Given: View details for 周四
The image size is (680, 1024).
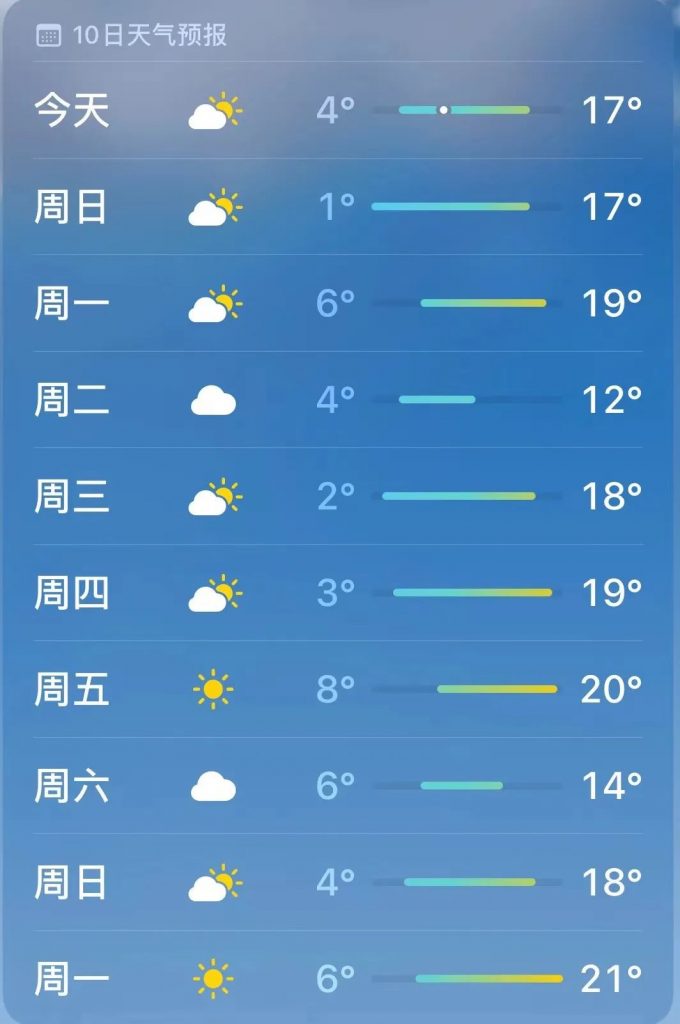Looking at the screenshot, I should click(340, 593).
